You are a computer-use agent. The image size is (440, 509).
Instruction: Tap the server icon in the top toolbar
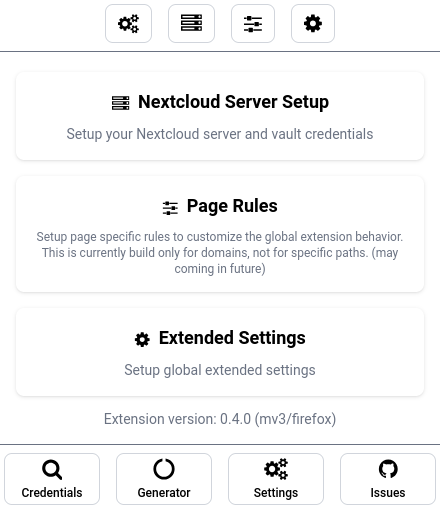tap(191, 24)
